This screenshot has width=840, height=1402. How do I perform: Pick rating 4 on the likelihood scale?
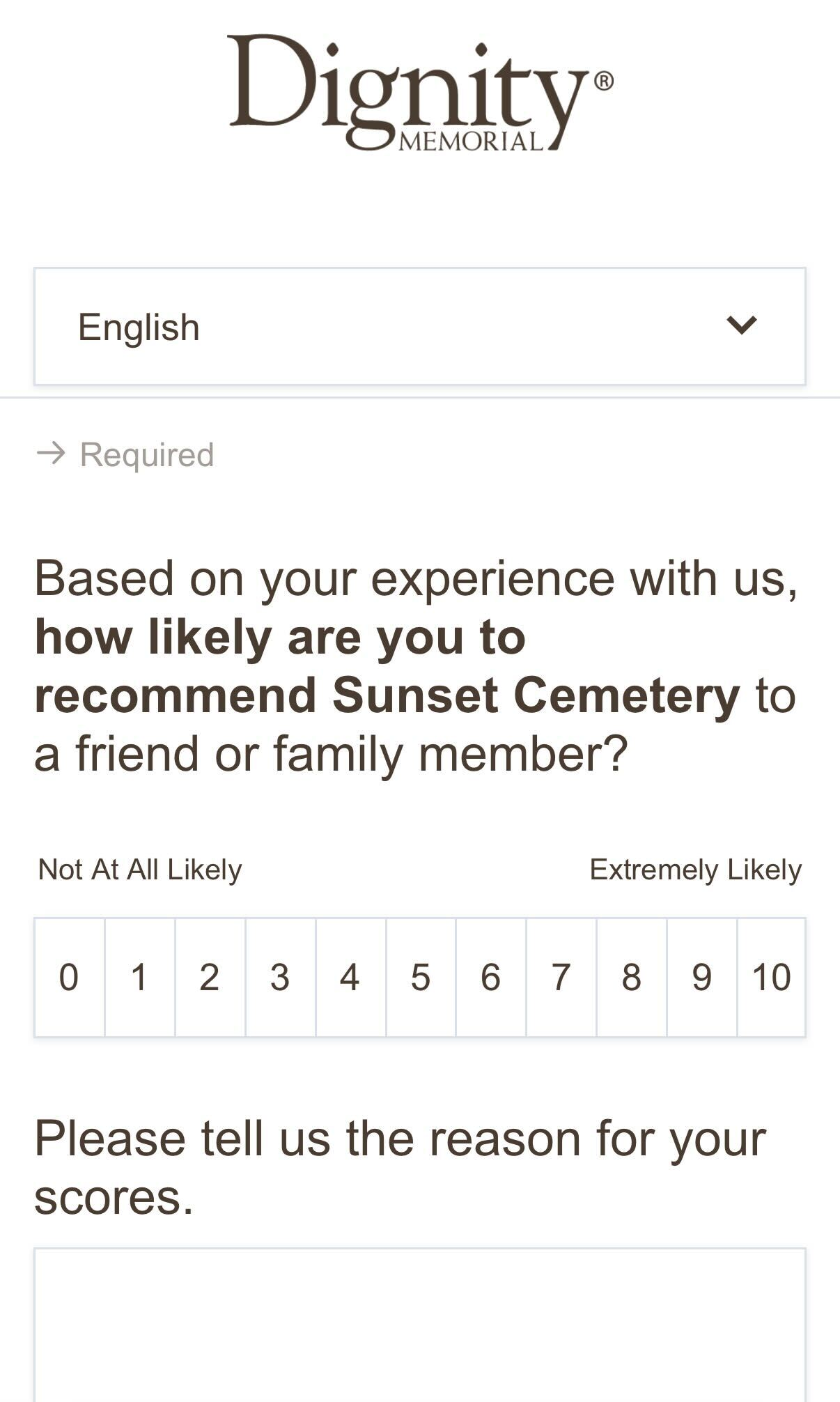click(349, 978)
